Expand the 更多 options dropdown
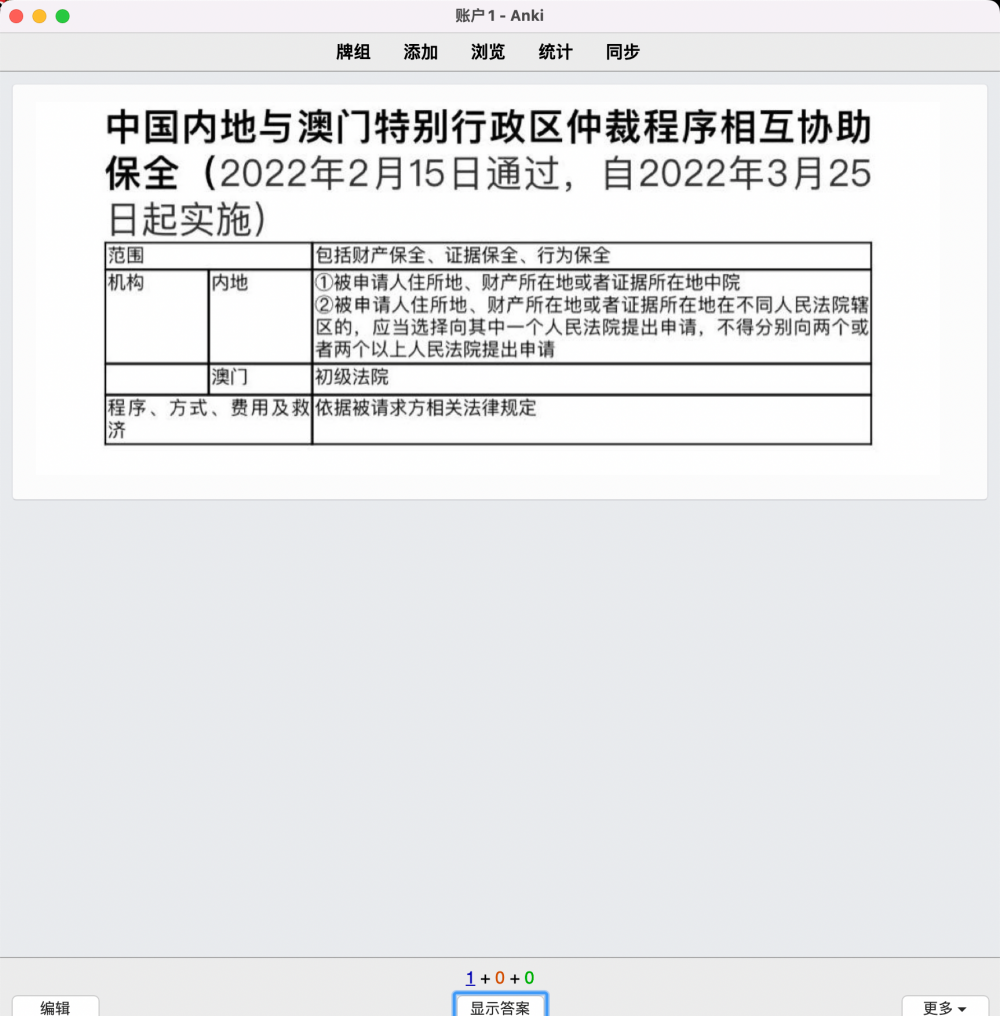The height and width of the screenshot is (1016, 1000). 944,1006
